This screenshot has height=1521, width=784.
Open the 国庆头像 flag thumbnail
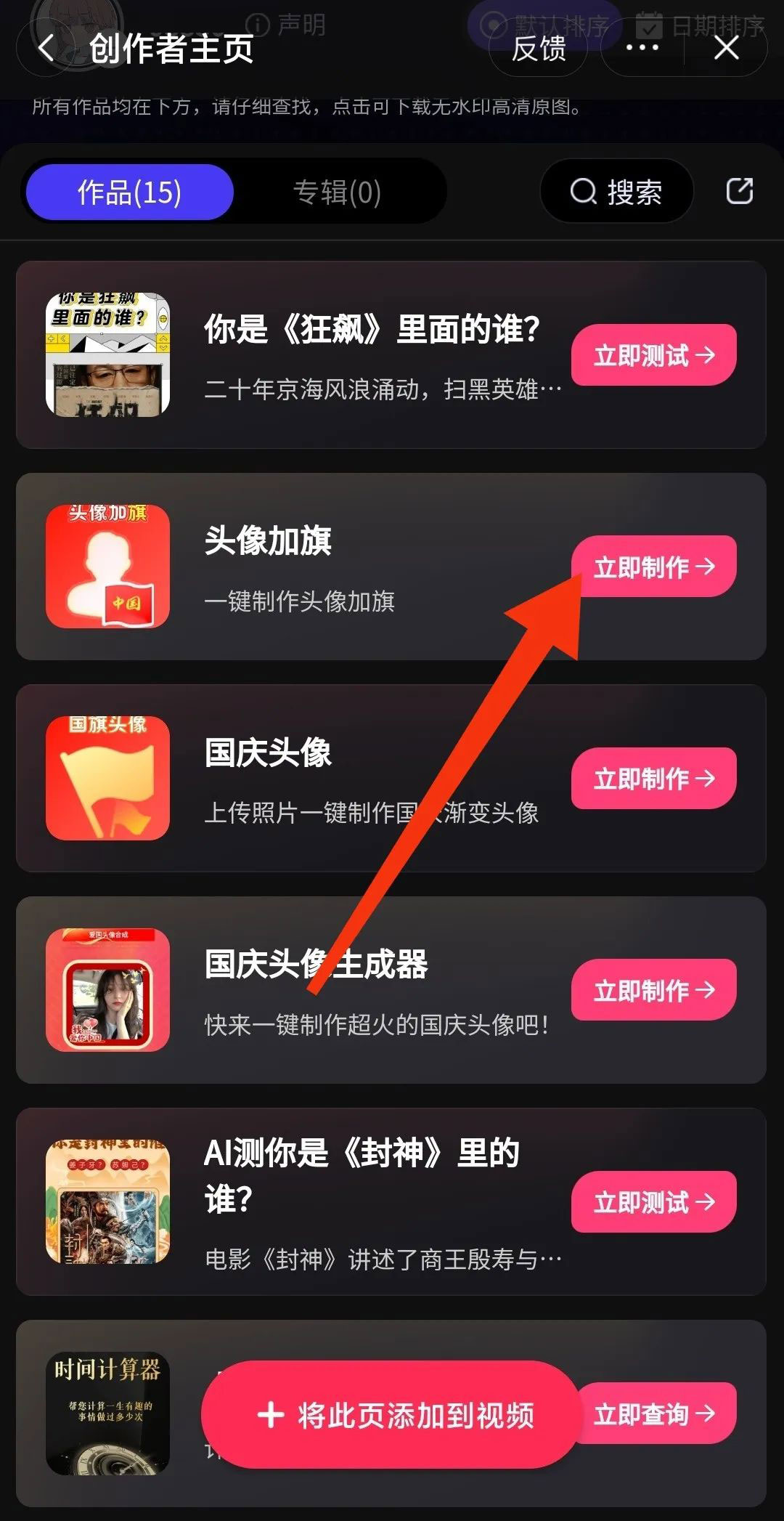pyautogui.click(x=107, y=778)
